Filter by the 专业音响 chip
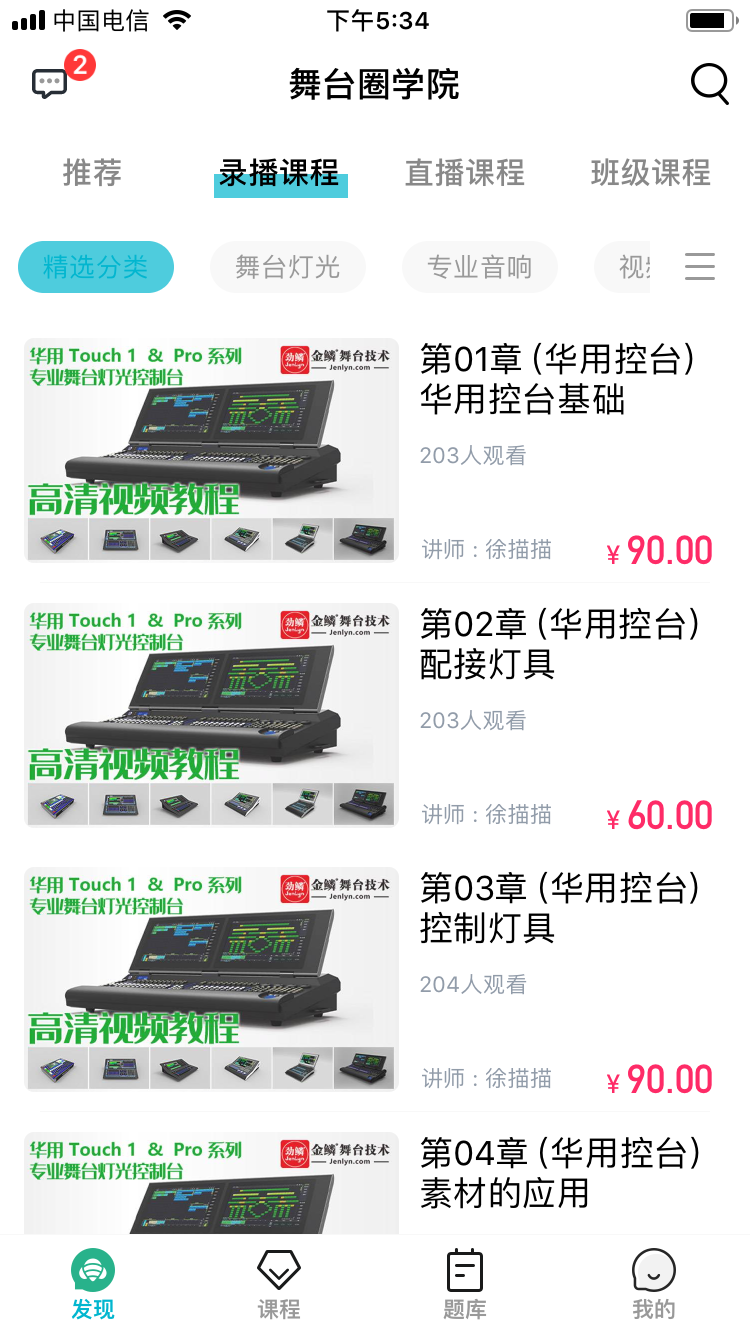Screen dimensions: 750x1334 click(480, 267)
